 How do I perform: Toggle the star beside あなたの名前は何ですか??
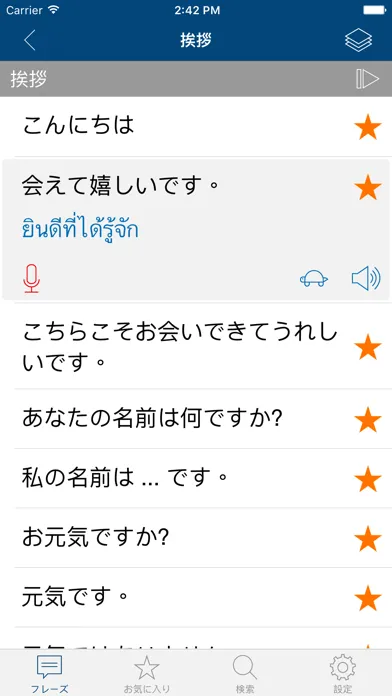coord(368,419)
